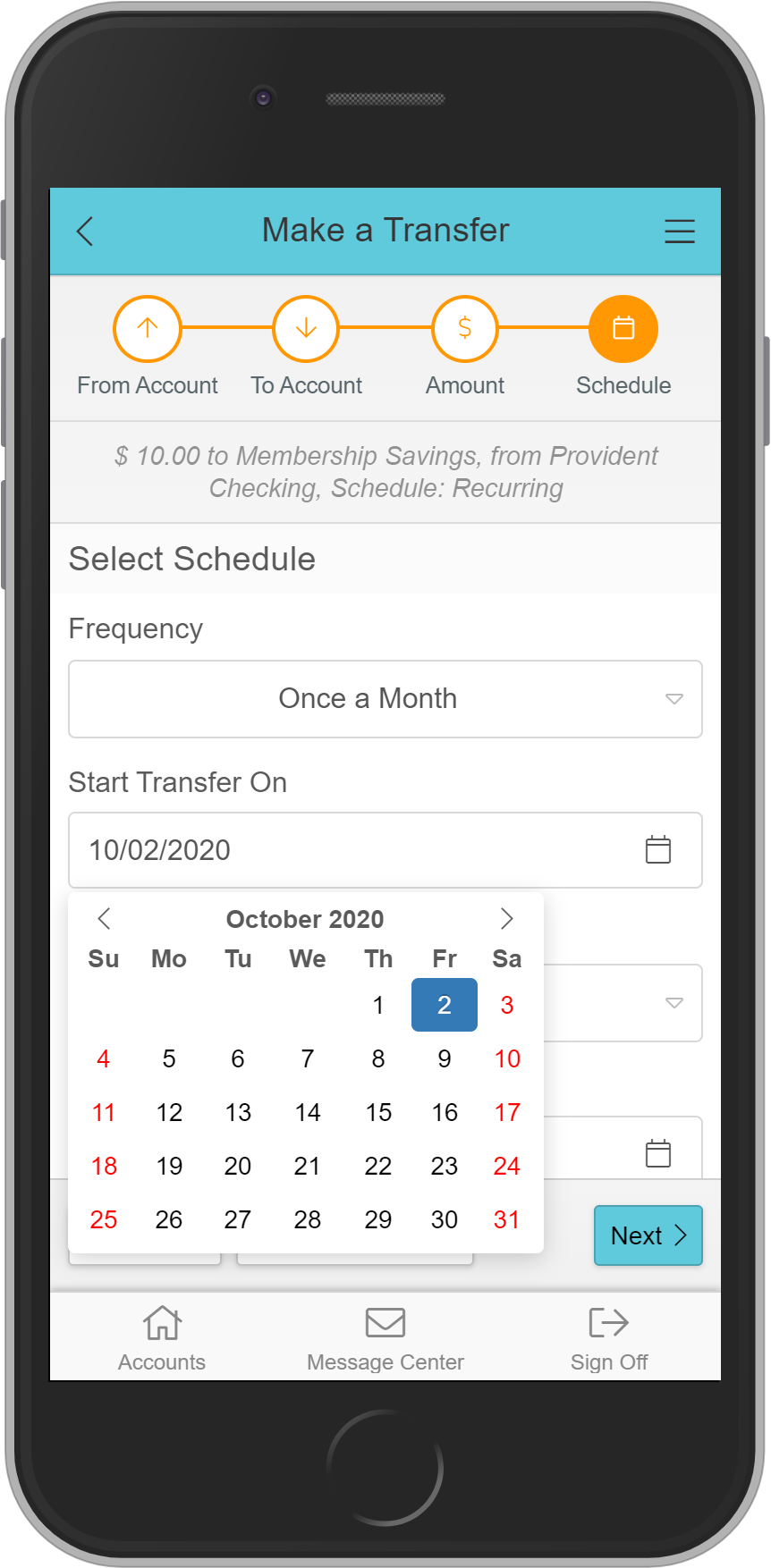The image size is (771, 1568).
Task: Open the Frequency dropdown
Action: tap(385, 699)
